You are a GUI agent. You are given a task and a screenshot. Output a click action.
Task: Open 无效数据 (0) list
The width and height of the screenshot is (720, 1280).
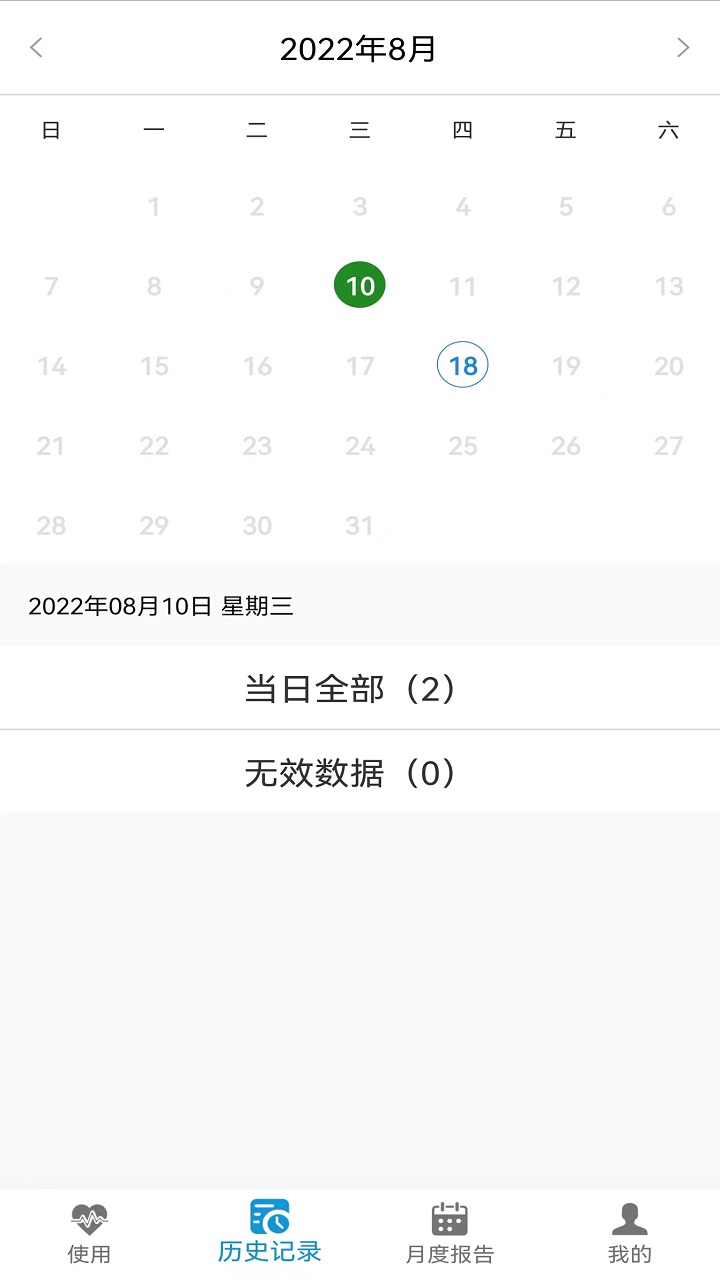tap(360, 772)
